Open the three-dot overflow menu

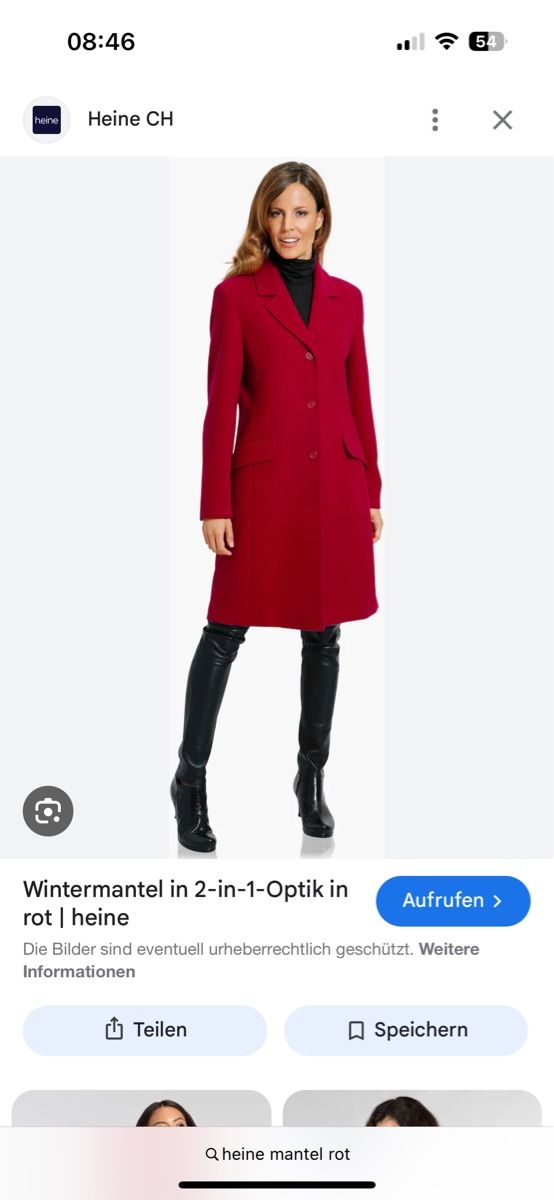coord(435,120)
